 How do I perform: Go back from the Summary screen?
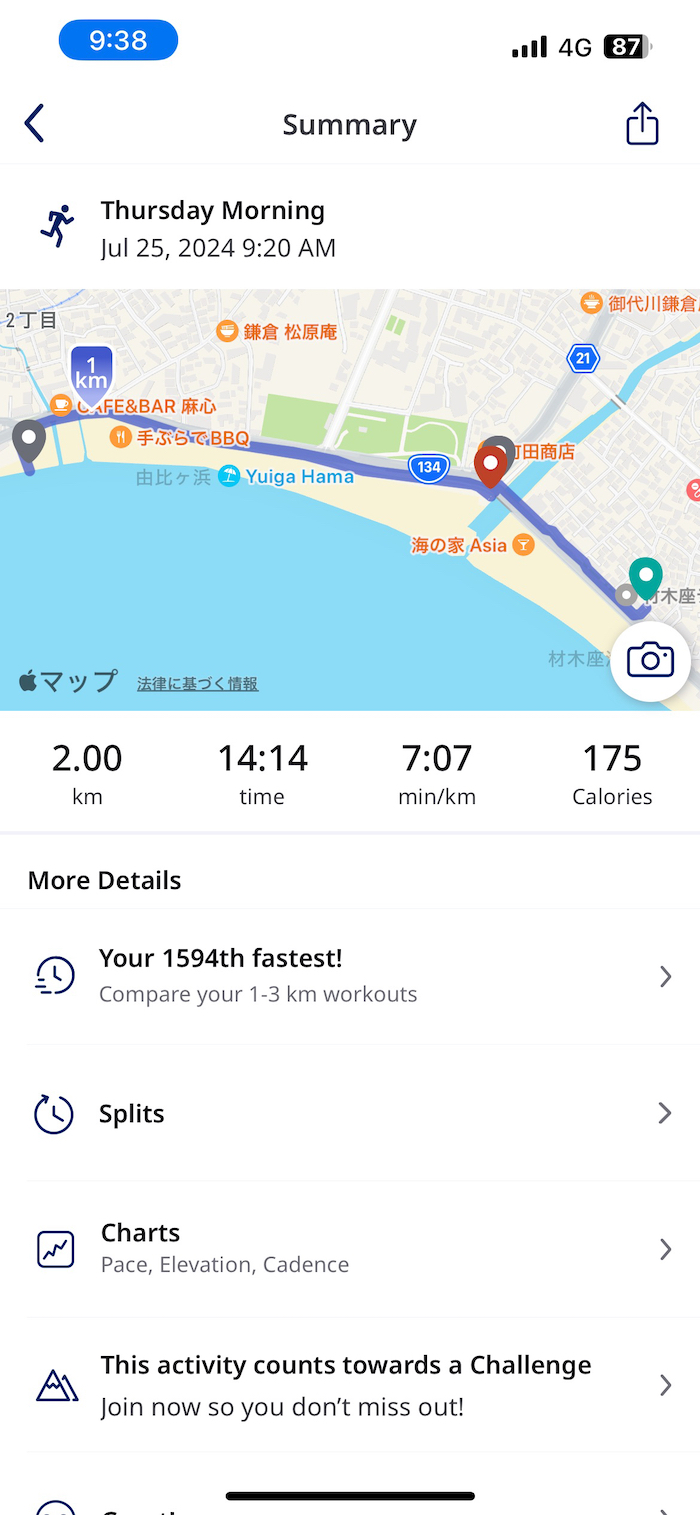point(35,124)
